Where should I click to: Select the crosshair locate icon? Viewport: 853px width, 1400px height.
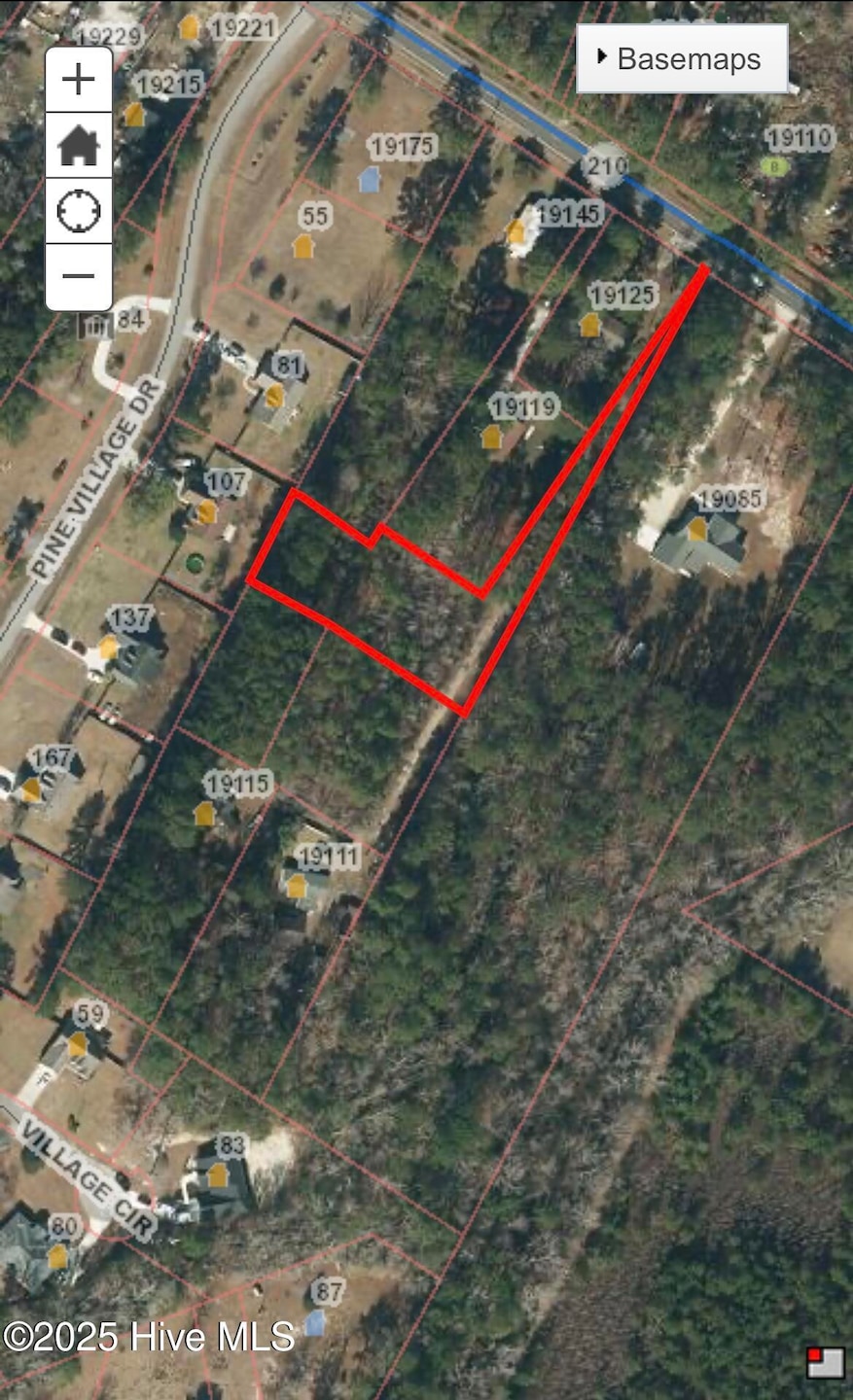(78, 210)
